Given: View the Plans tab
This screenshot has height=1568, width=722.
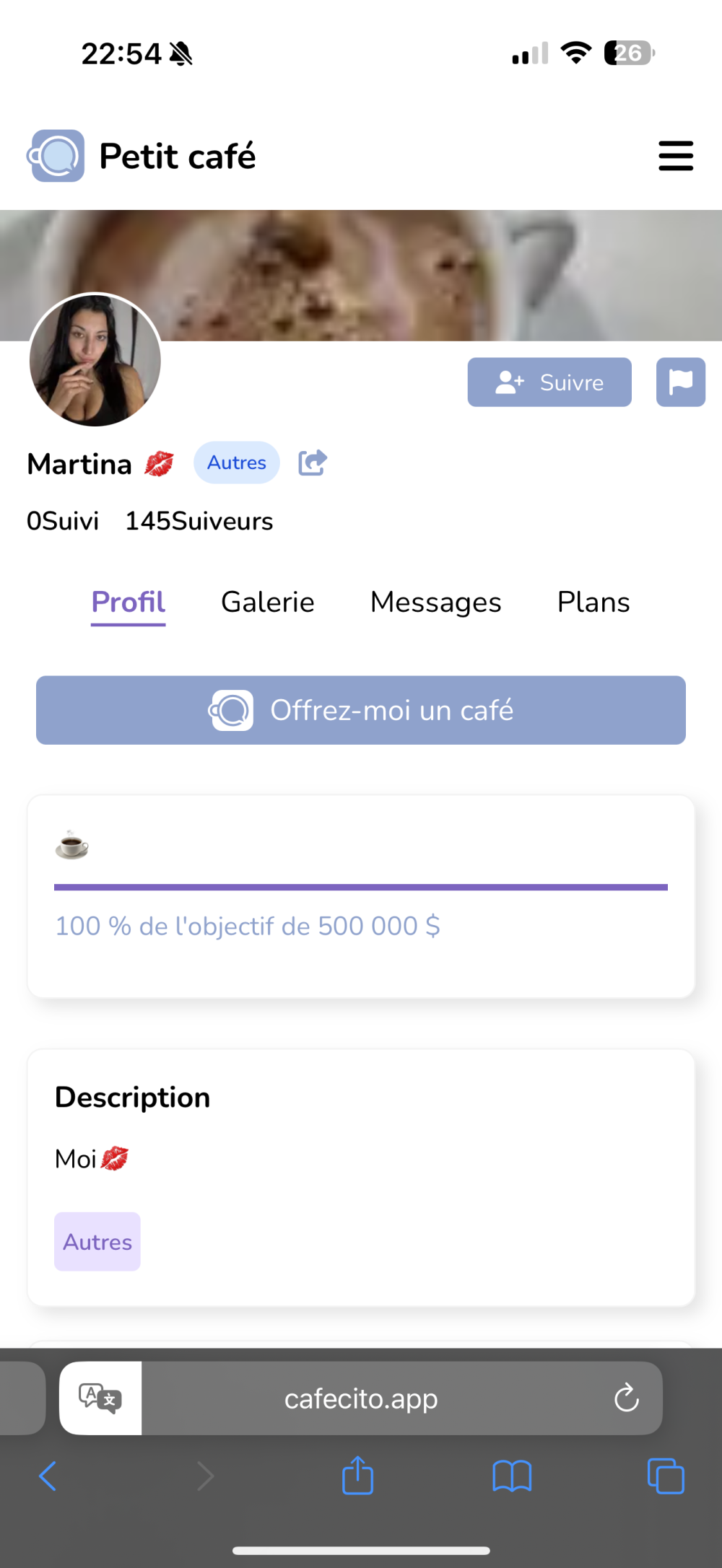Looking at the screenshot, I should coord(593,602).
